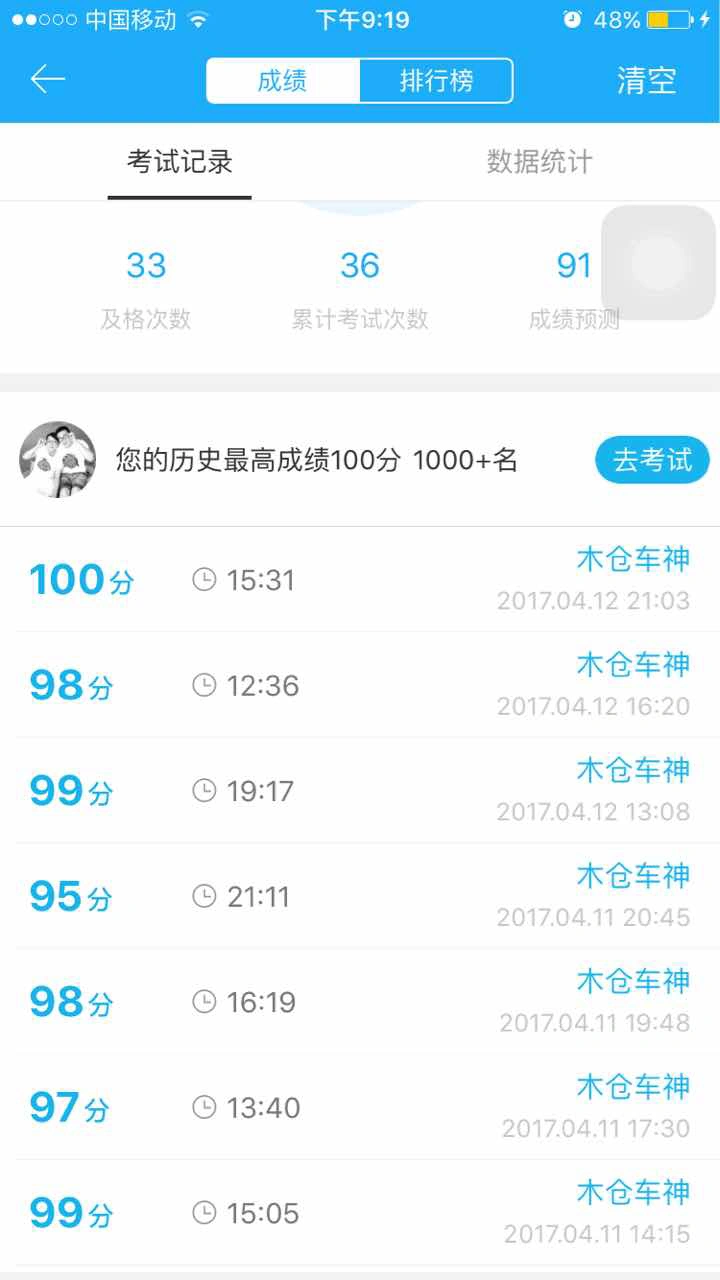Screen dimensions: 720x1280
Task: Switch to the 数据统计 tab
Action: coord(540,162)
